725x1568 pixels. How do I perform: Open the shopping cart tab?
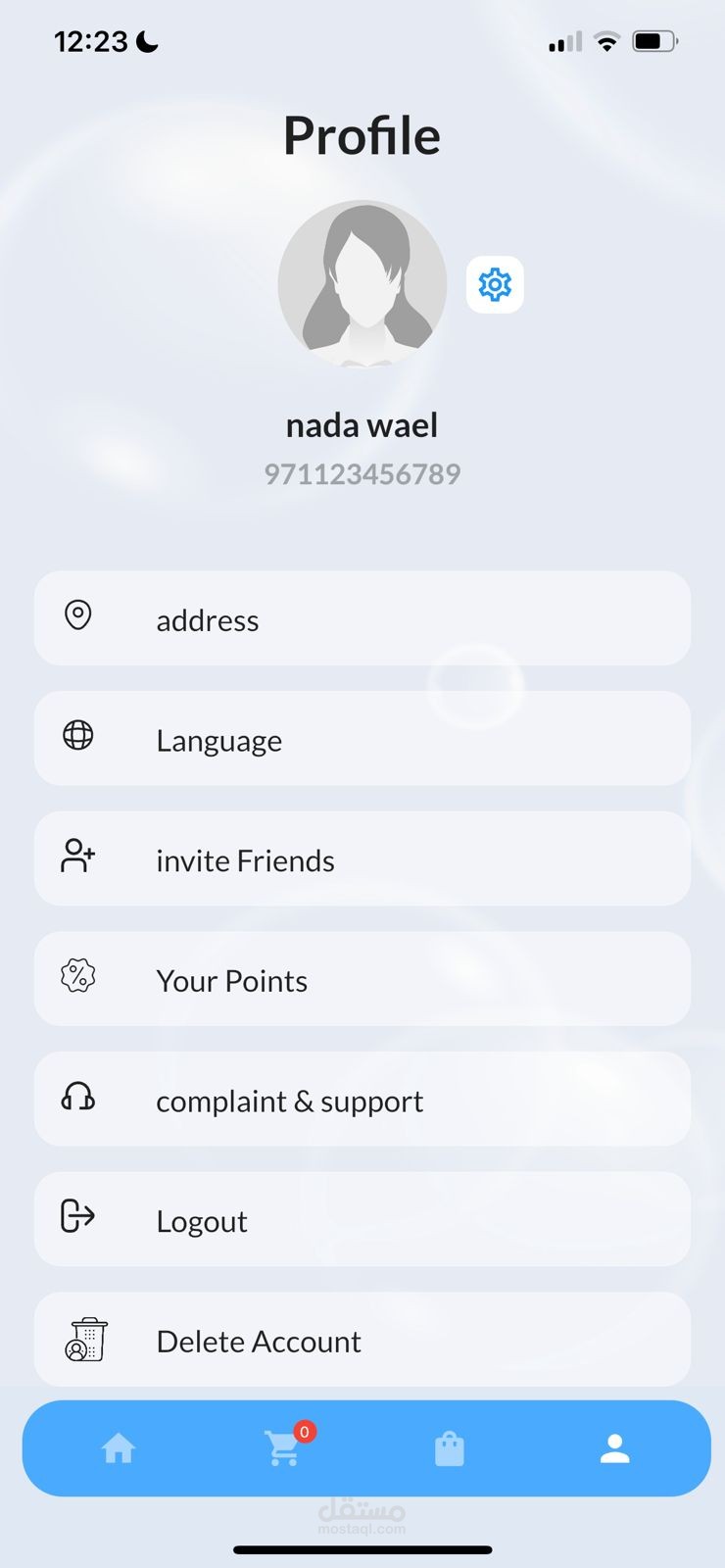284,1447
